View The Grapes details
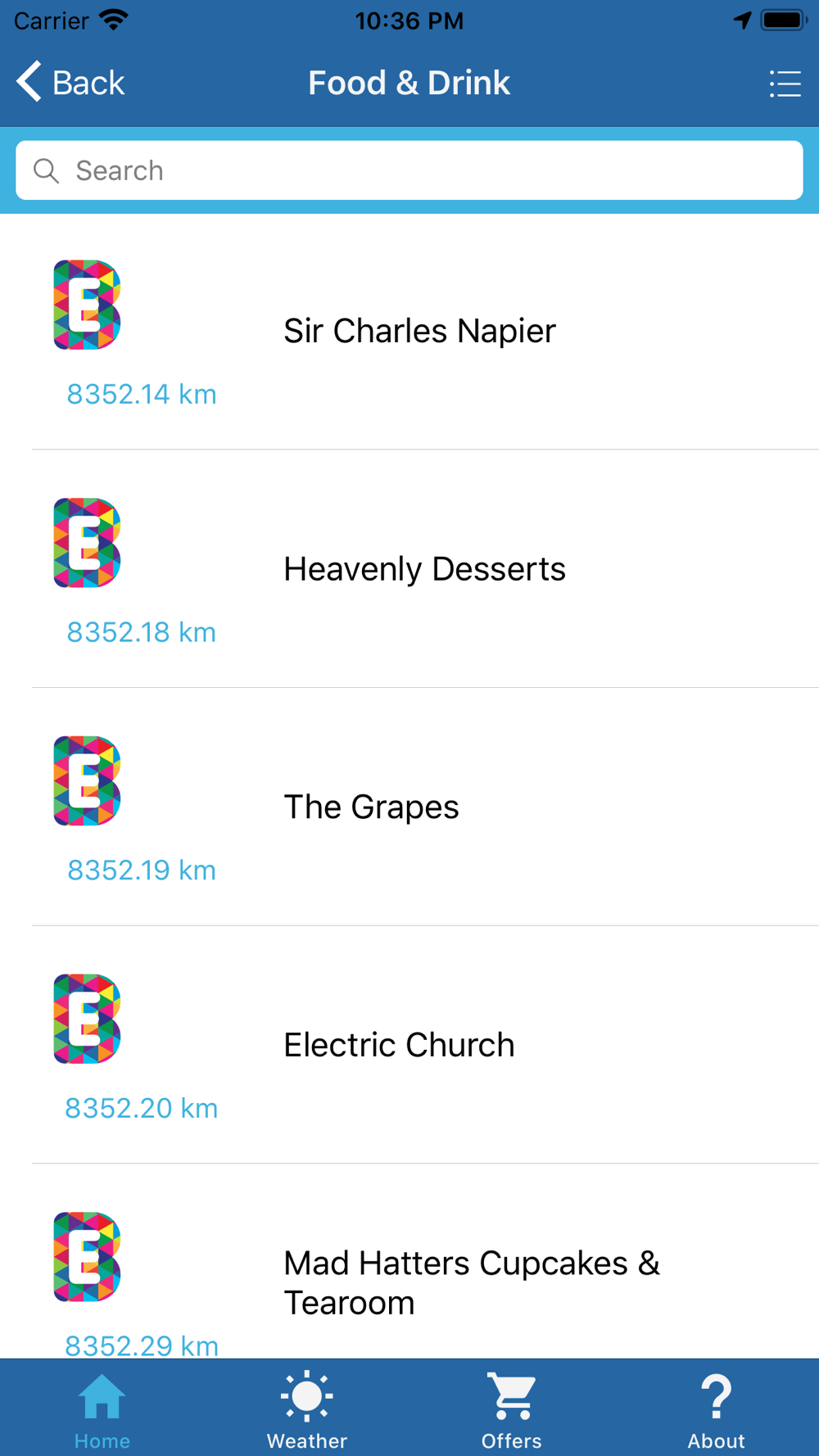The width and height of the screenshot is (819, 1456). coord(409,807)
